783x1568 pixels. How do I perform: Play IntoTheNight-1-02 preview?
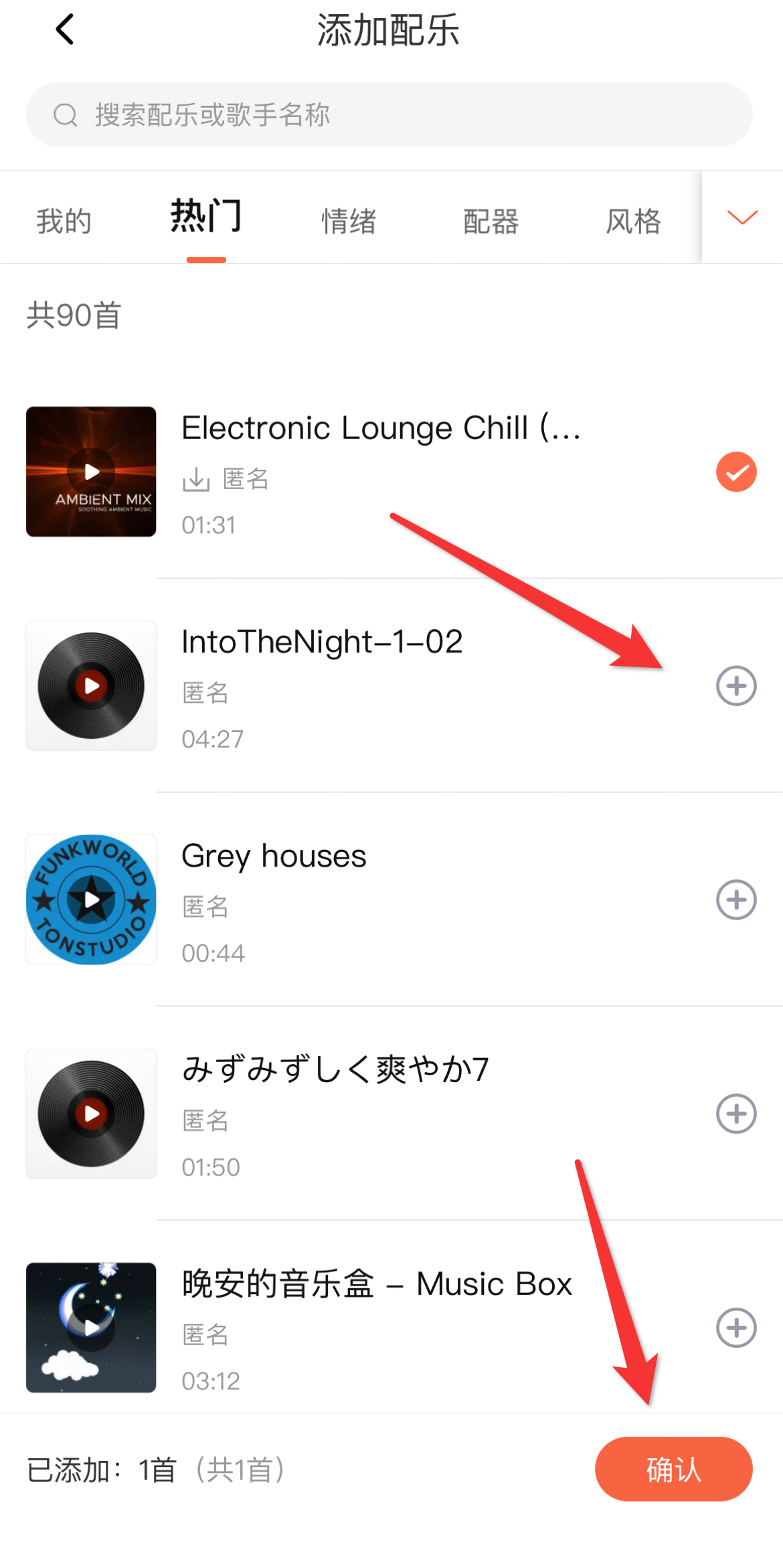(x=92, y=686)
